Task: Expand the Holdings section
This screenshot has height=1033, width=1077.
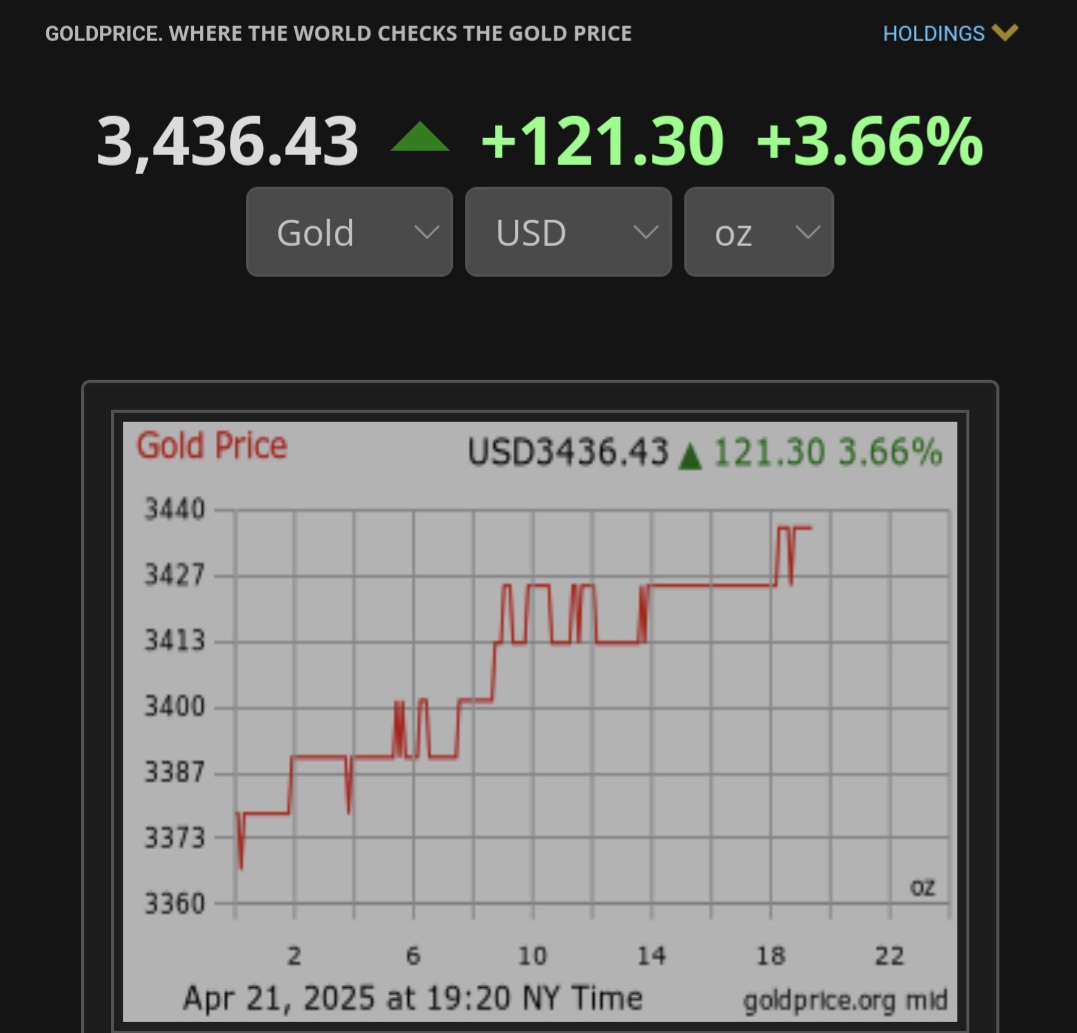Action: pos(949,33)
